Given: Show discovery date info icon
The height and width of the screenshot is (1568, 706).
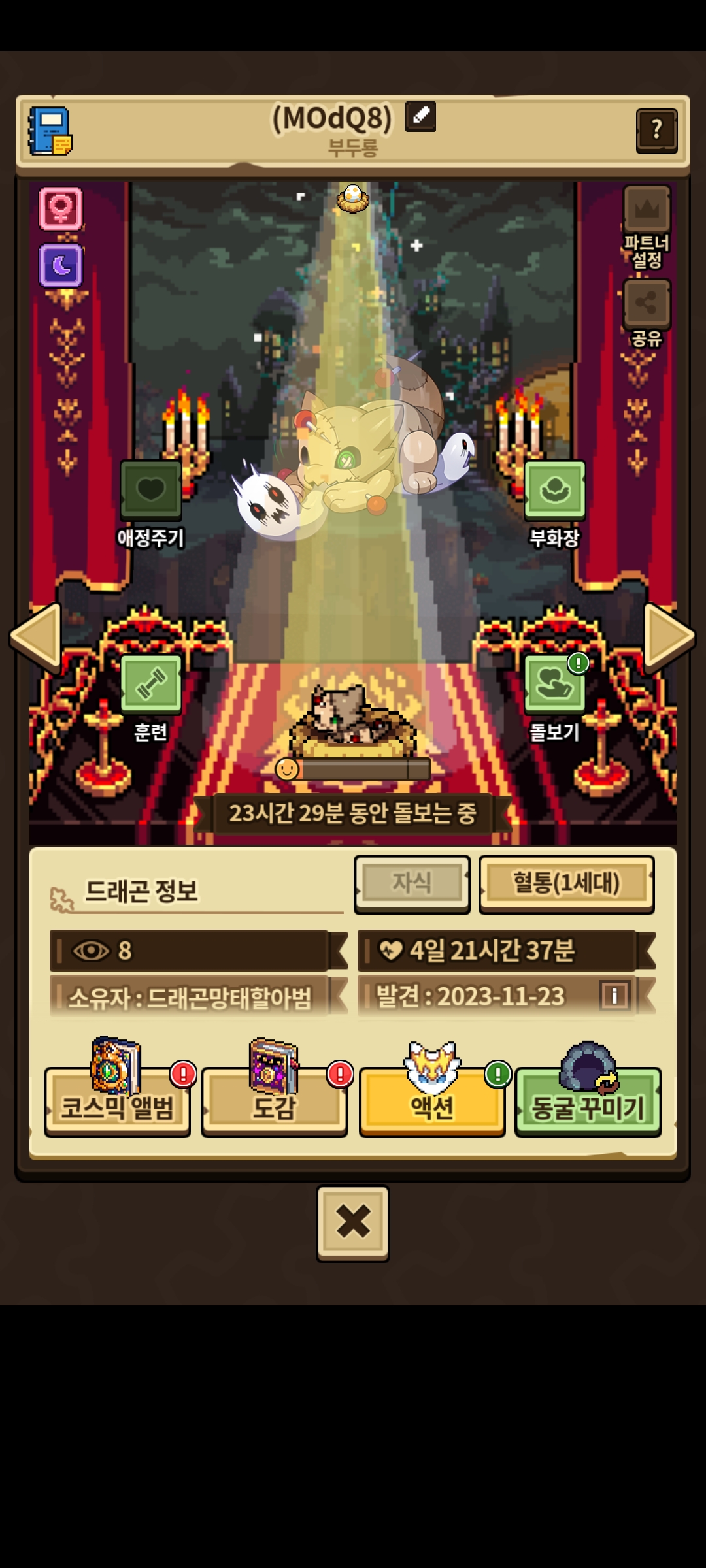Looking at the screenshot, I should pos(614,996).
